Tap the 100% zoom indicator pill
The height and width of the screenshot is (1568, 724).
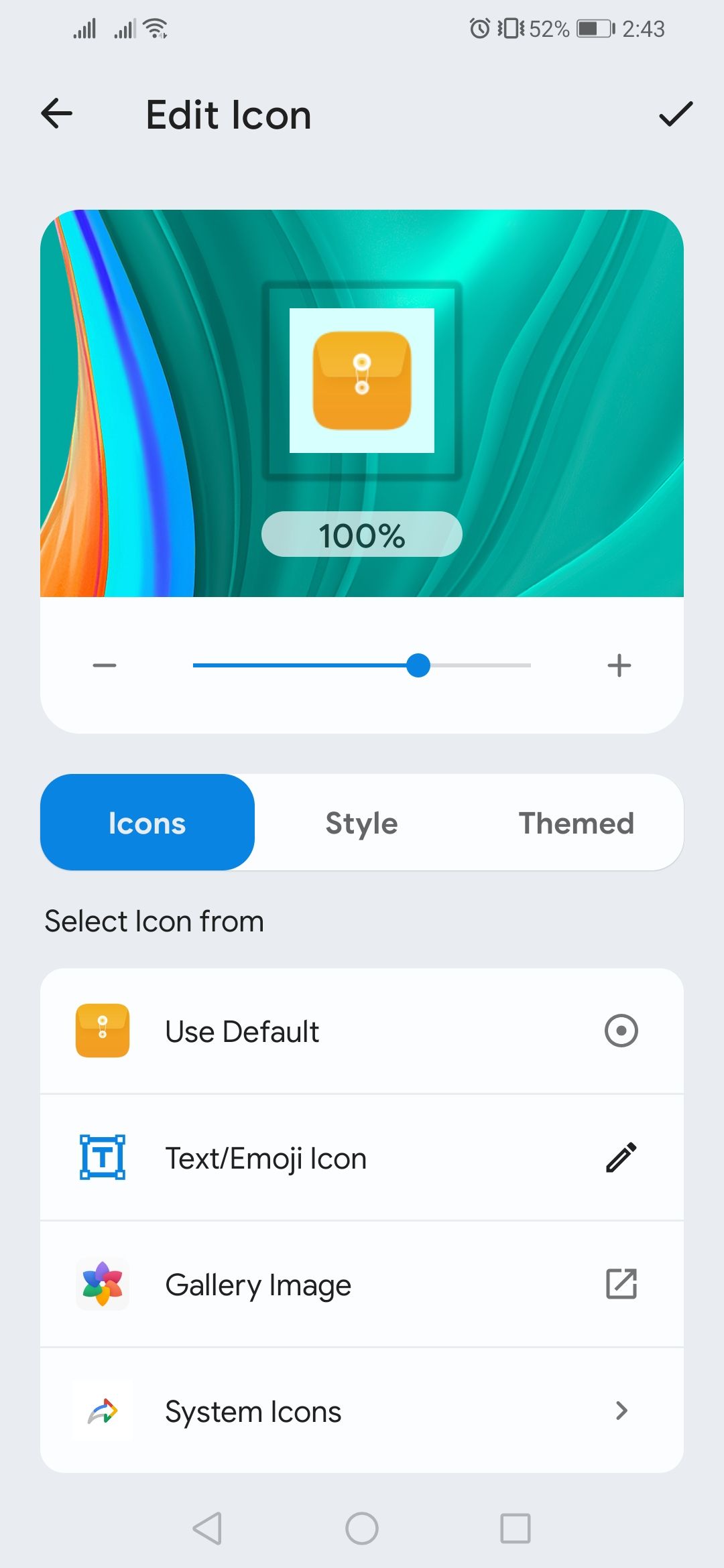click(x=361, y=534)
